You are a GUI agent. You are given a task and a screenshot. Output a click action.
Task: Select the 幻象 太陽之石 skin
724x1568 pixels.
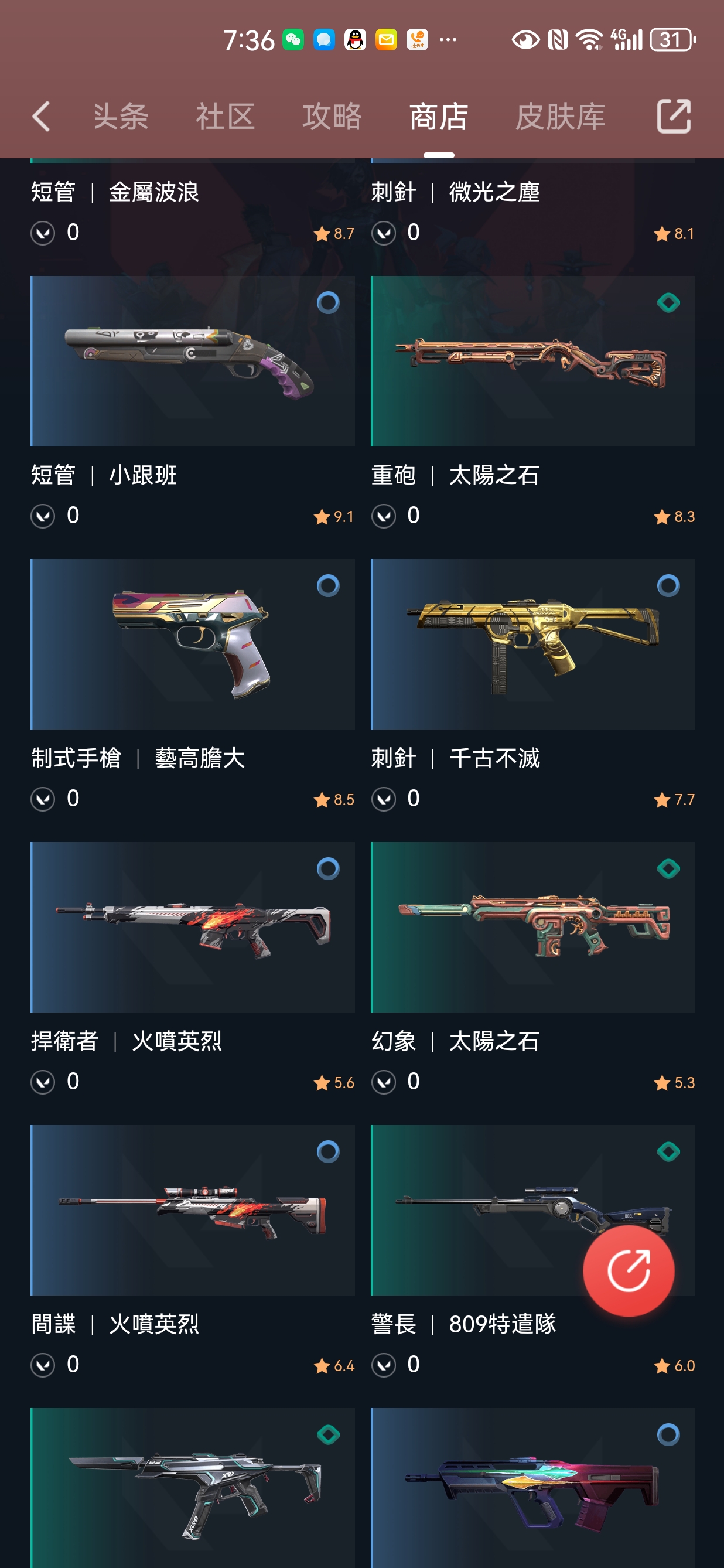(x=532, y=927)
